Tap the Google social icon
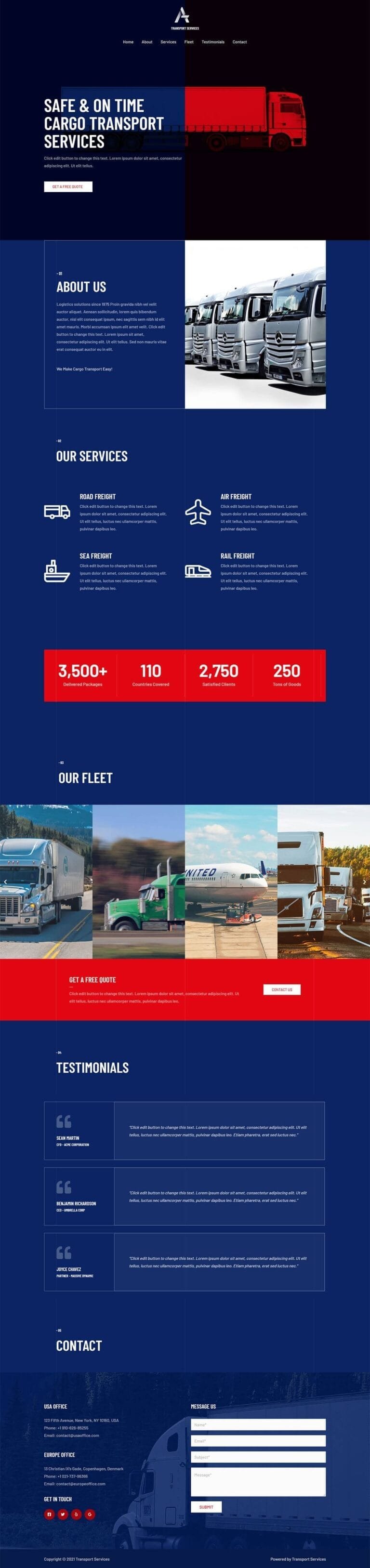The width and height of the screenshot is (370, 1568). coord(90,1515)
